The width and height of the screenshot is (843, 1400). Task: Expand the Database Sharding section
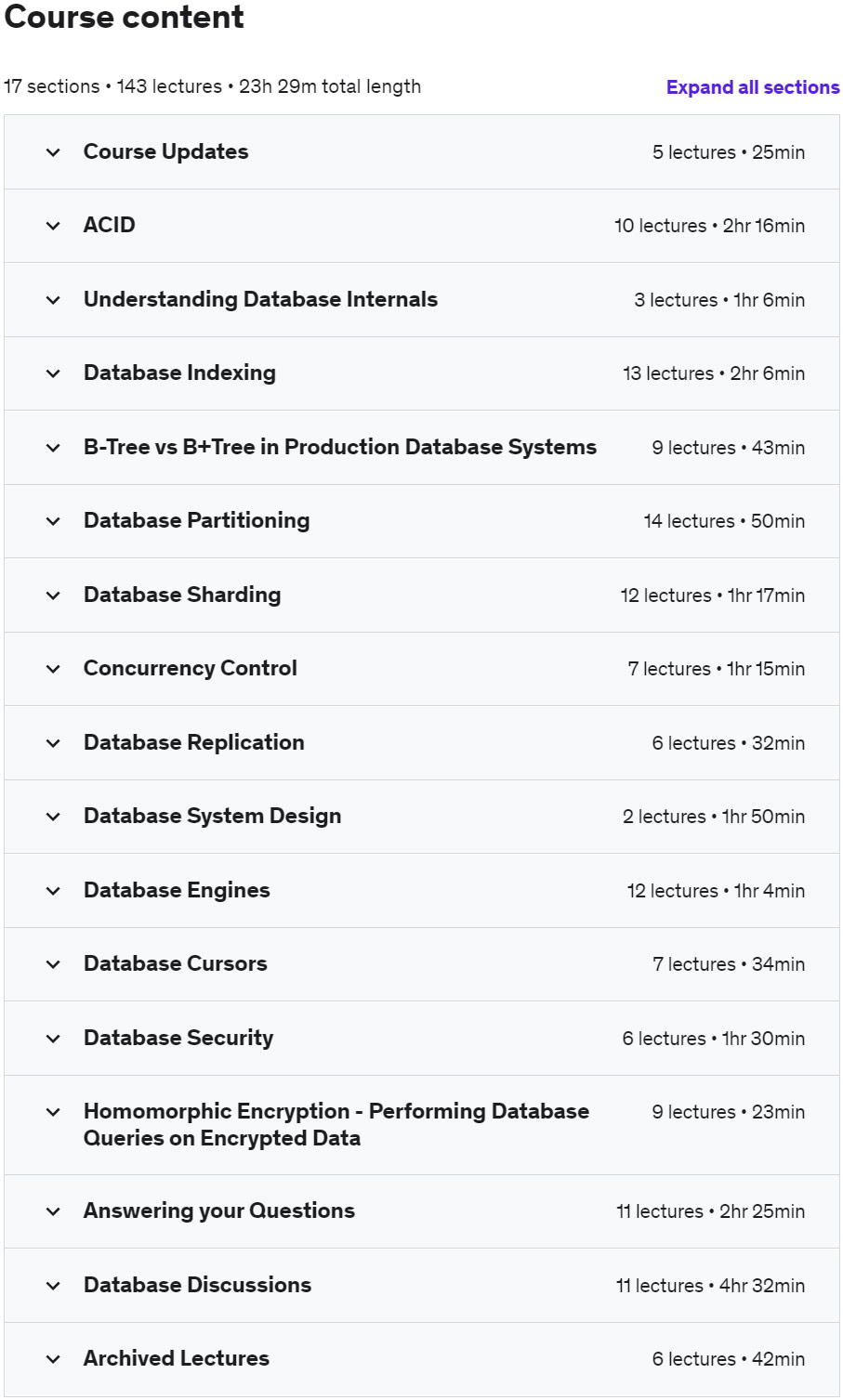click(x=422, y=595)
